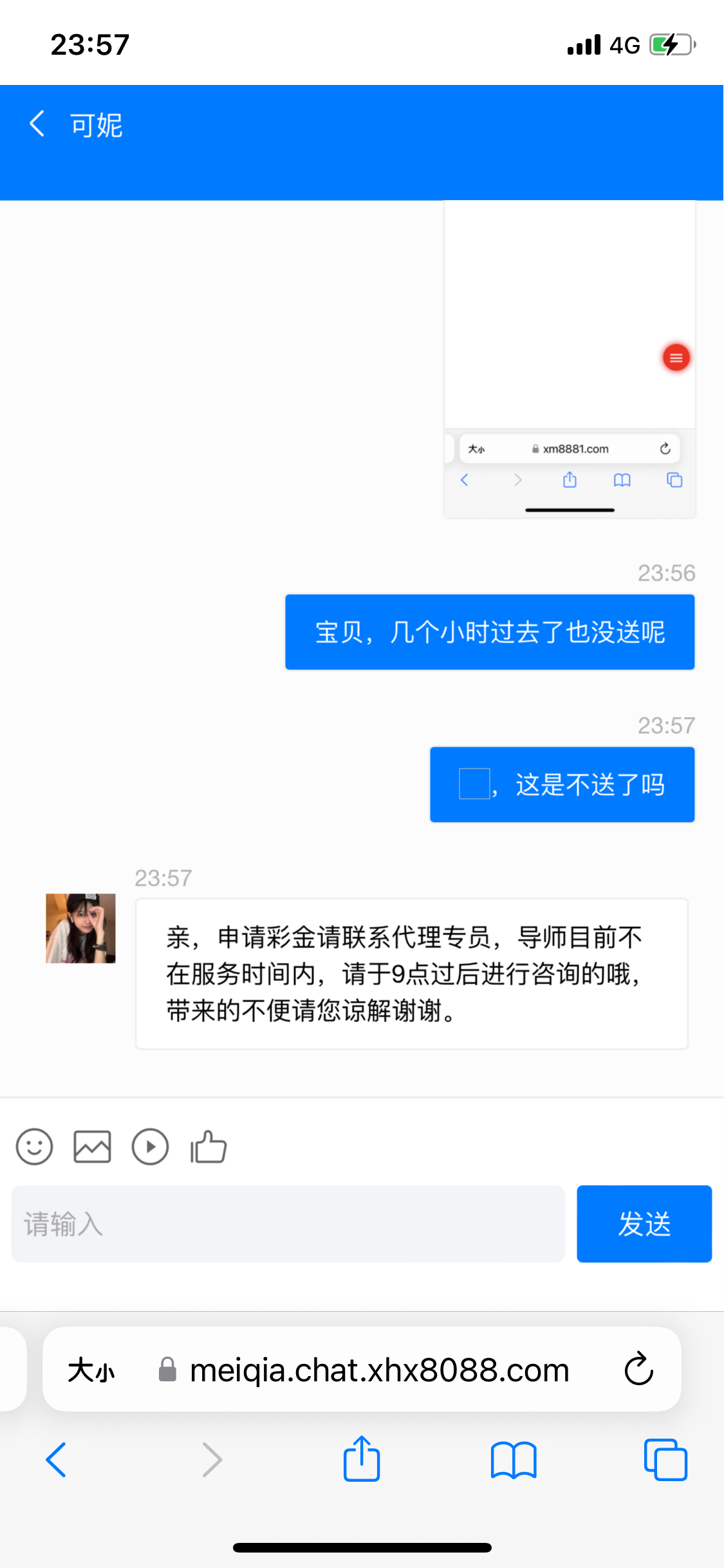Open Safari bookmarks
This screenshot has width=724, height=1568.
pos(513,1459)
